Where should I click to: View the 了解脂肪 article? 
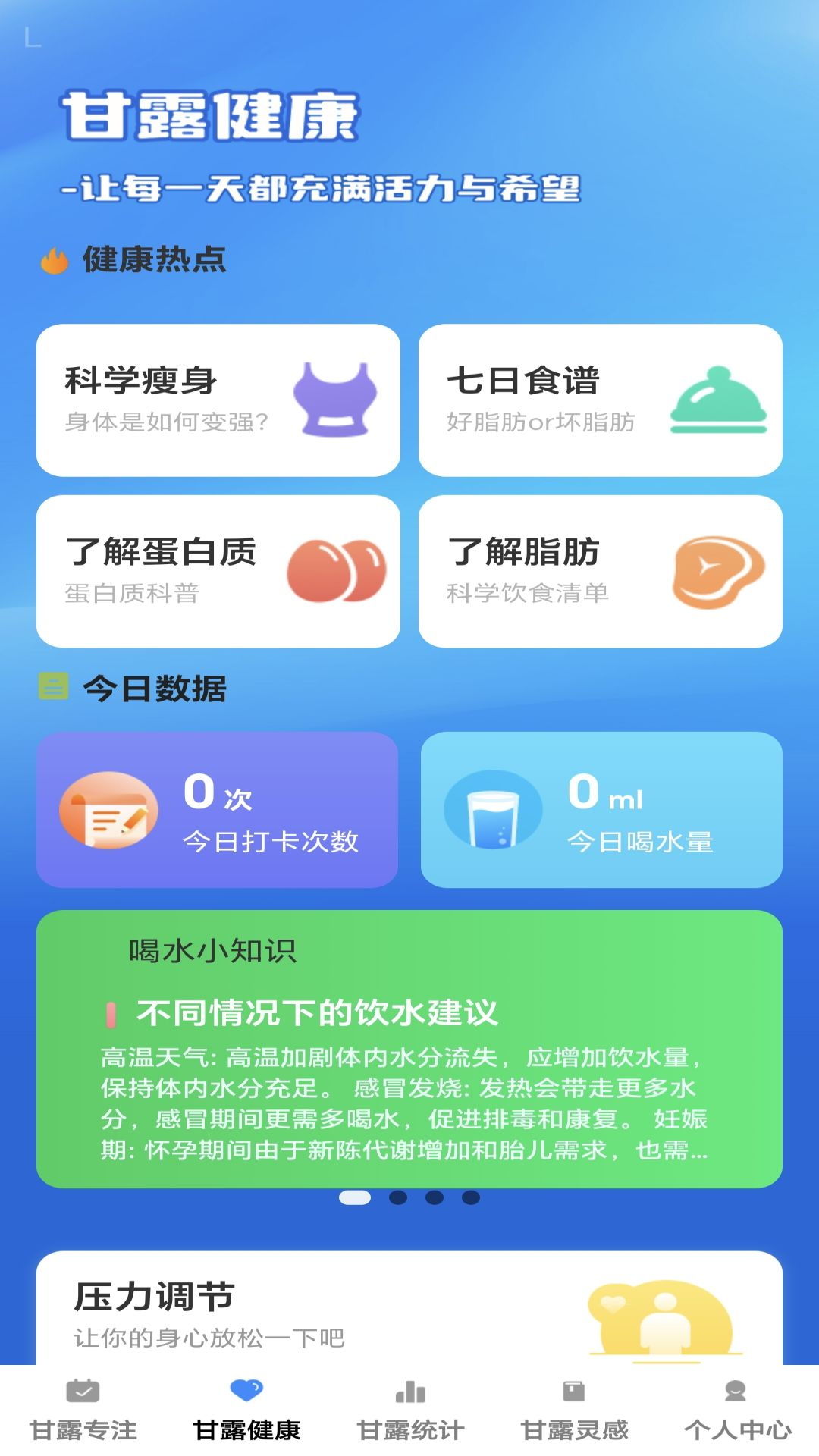600,571
